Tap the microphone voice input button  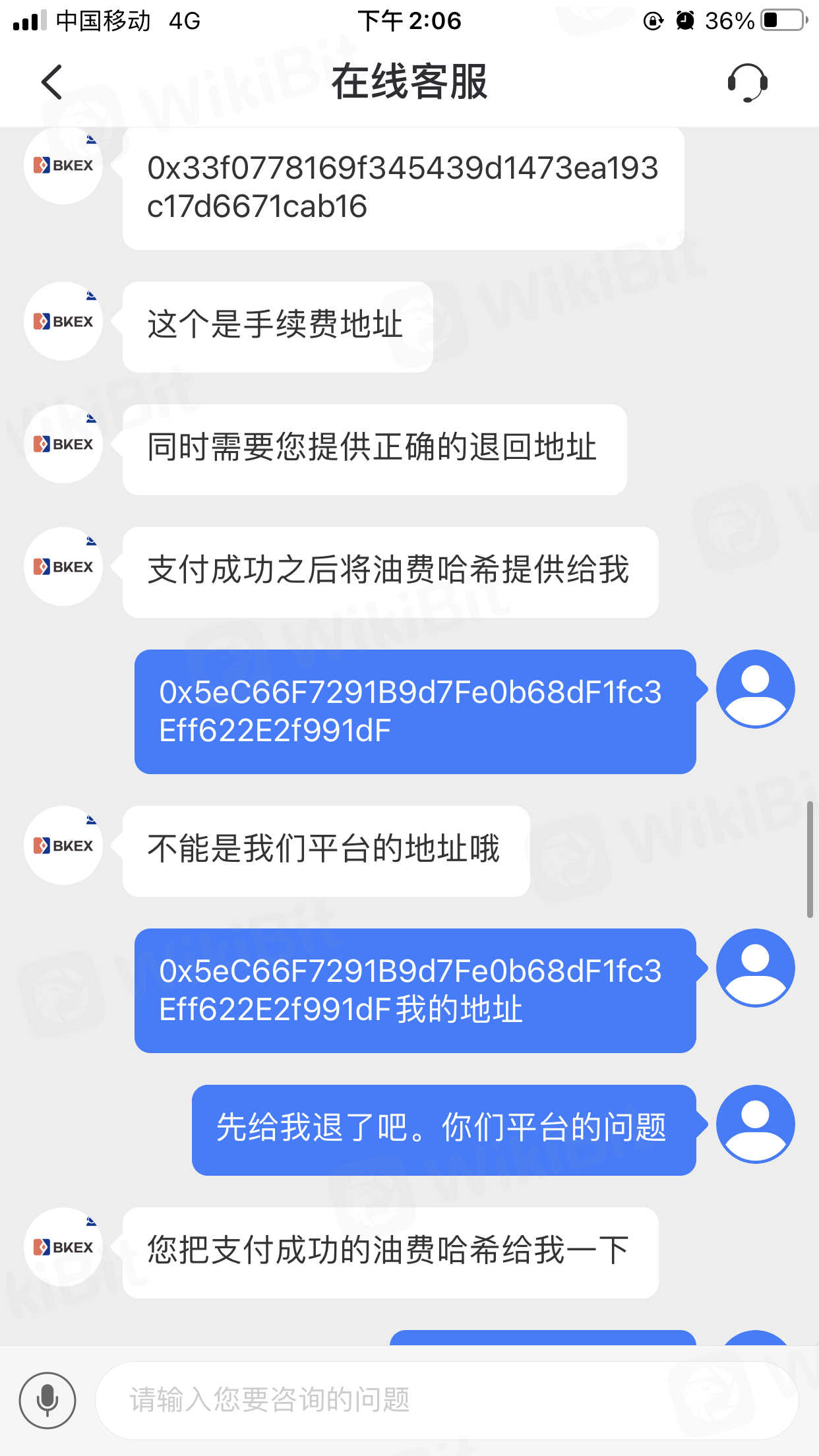coord(47,1400)
